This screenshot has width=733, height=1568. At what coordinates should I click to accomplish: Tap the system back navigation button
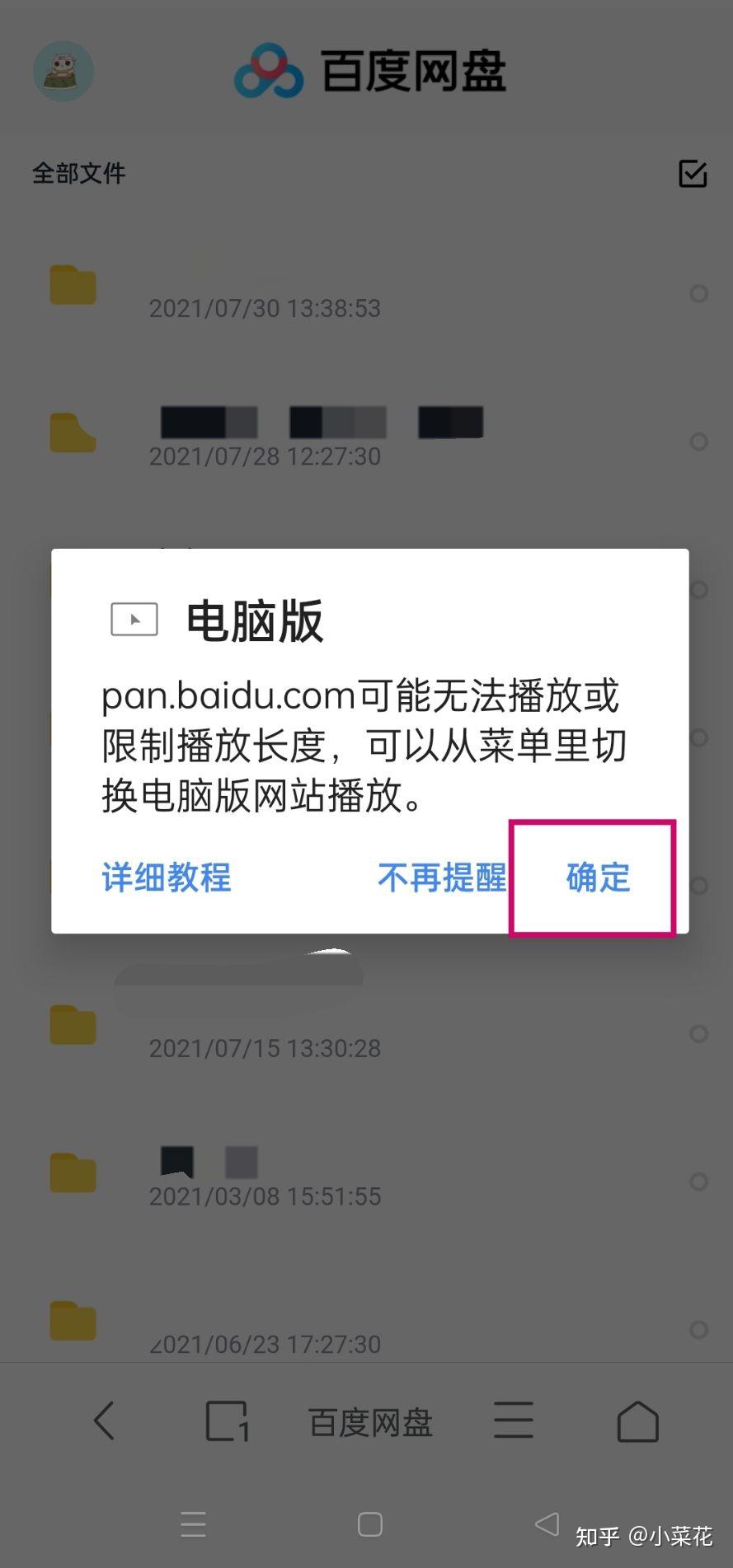pos(547,1524)
